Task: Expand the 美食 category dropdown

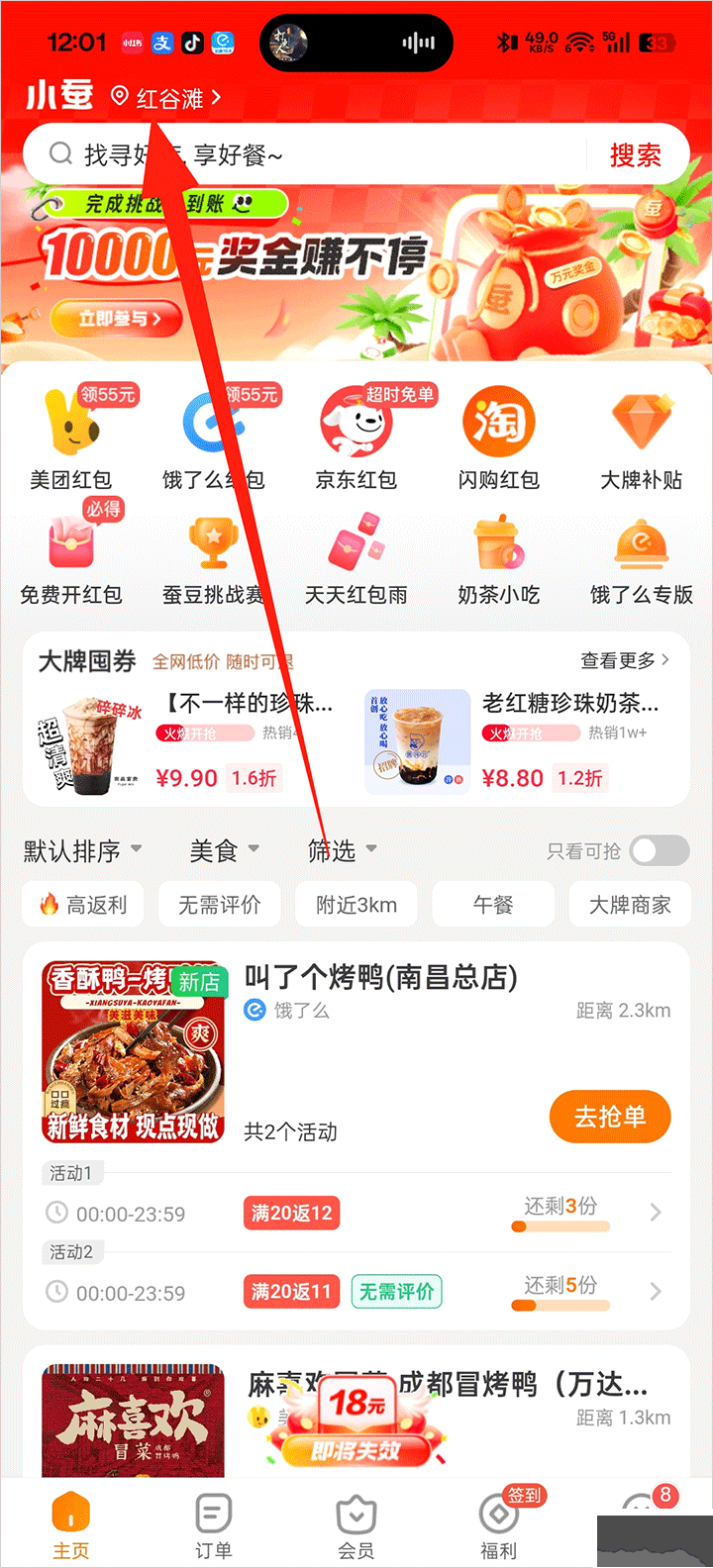Action: pos(225,850)
